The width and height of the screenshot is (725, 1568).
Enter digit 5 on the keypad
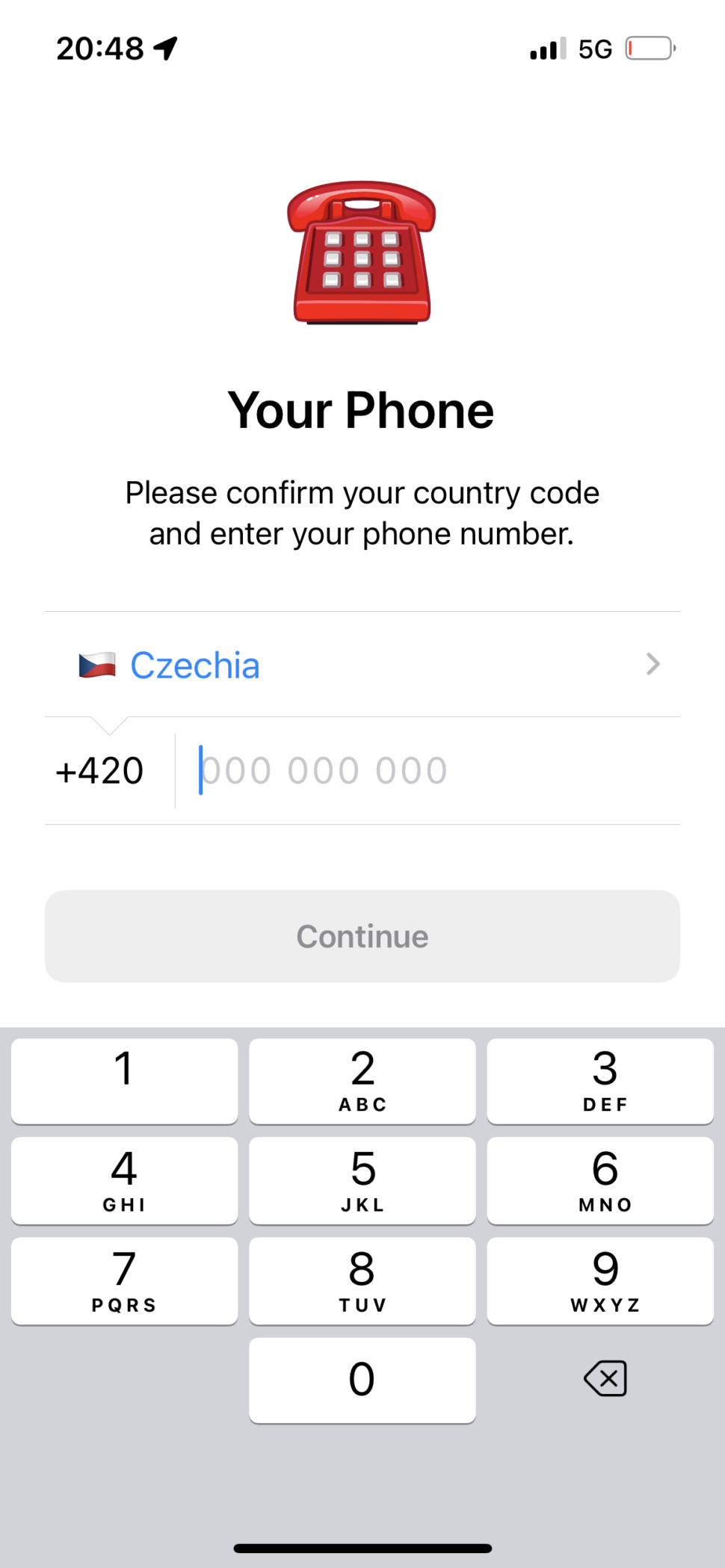362,1180
